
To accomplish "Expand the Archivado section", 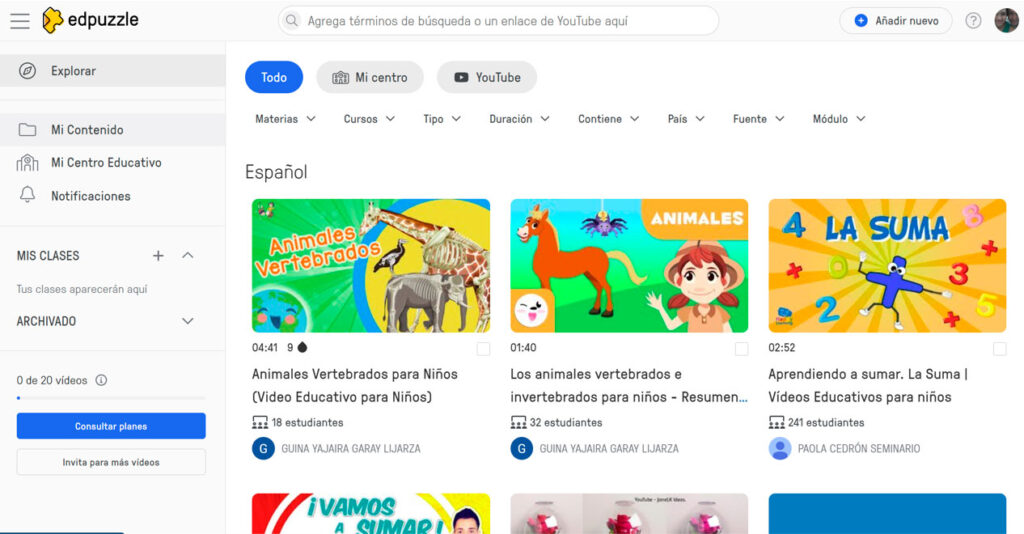I will 187,321.
